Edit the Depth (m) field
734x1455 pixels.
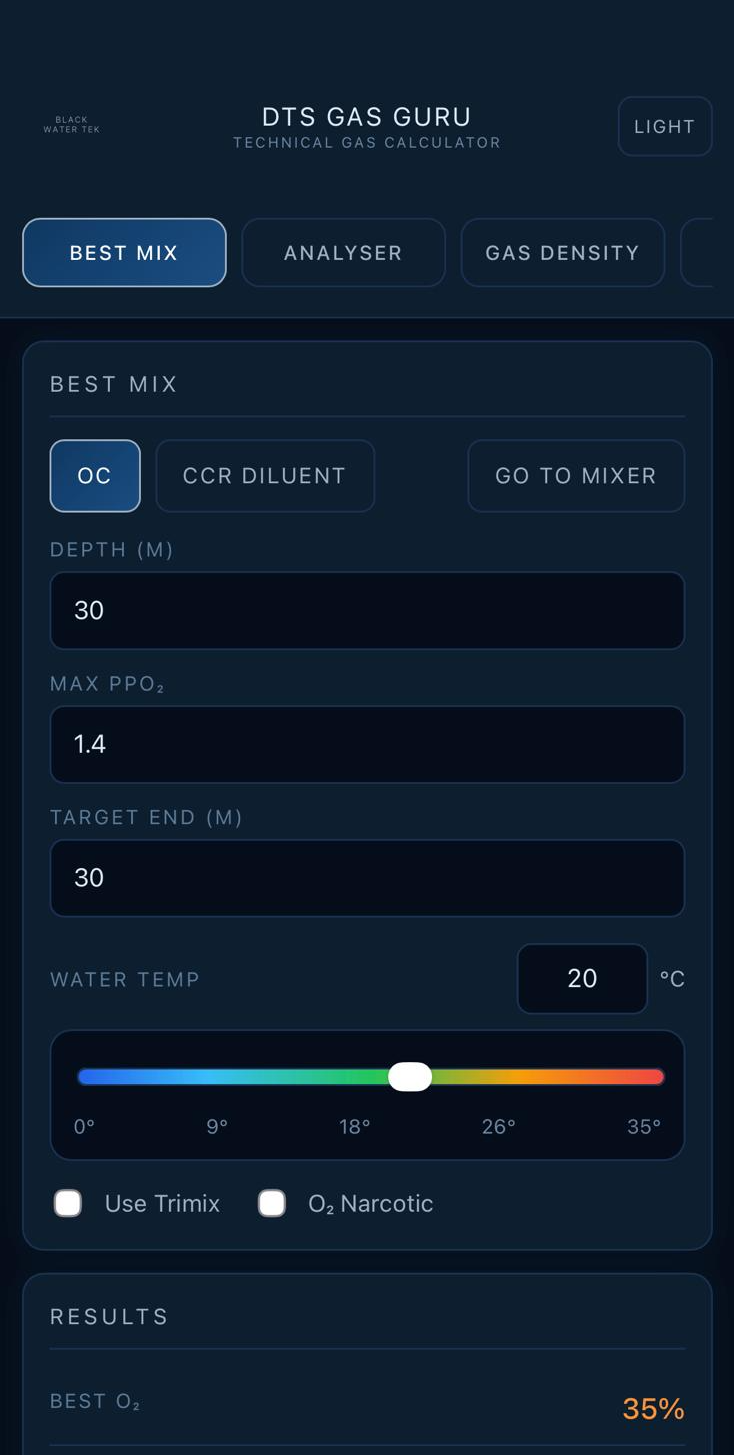coord(367,611)
